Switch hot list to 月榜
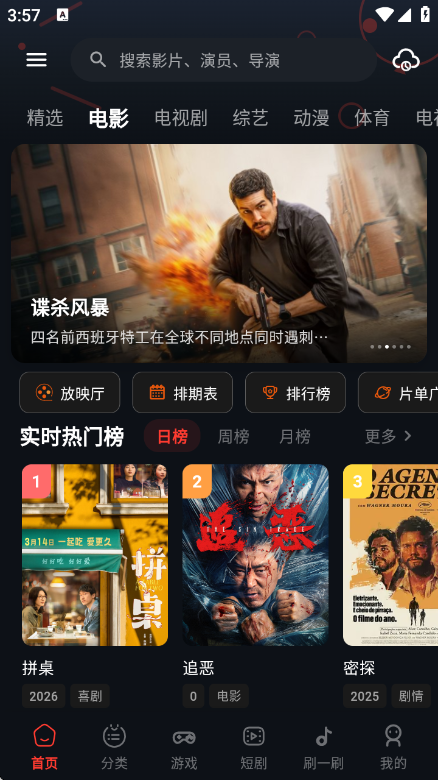 295,436
